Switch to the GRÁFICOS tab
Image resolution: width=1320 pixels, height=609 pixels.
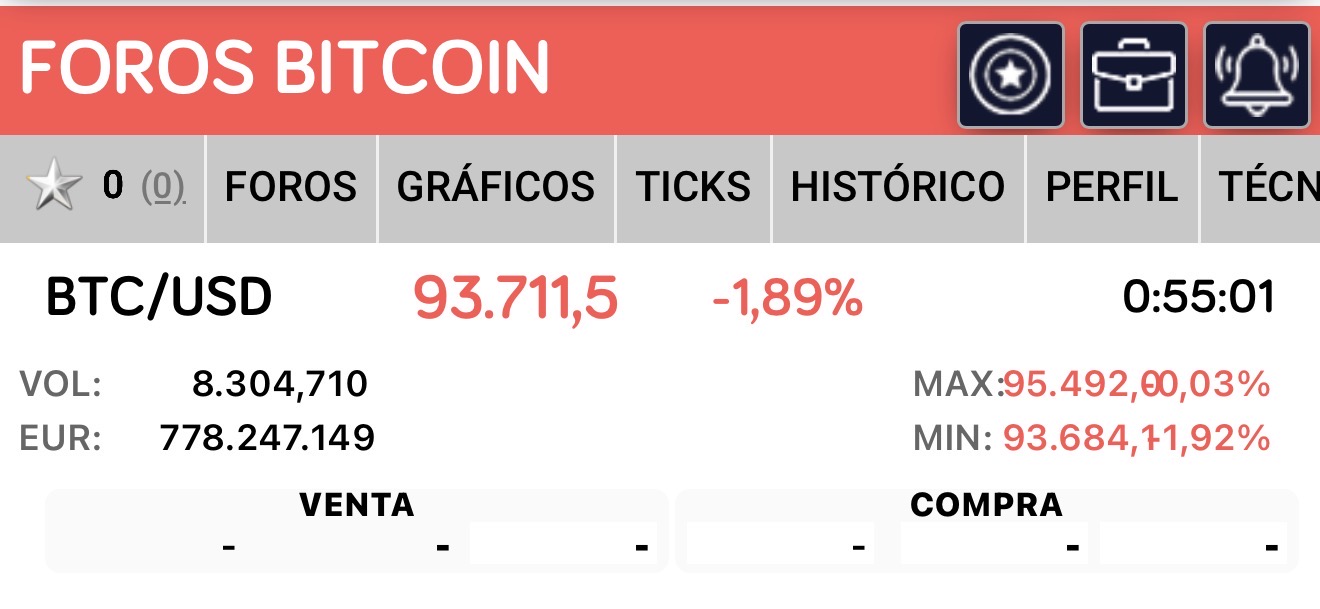coord(496,188)
